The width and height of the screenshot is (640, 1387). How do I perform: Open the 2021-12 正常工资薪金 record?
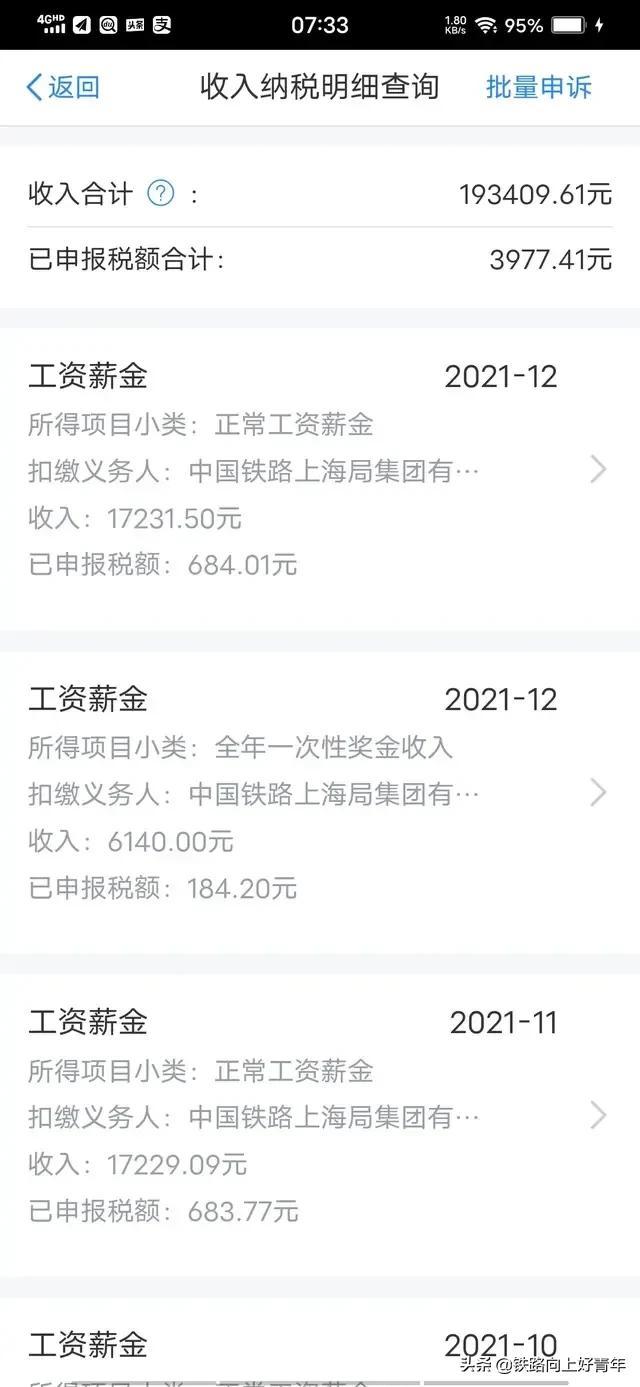[320, 469]
